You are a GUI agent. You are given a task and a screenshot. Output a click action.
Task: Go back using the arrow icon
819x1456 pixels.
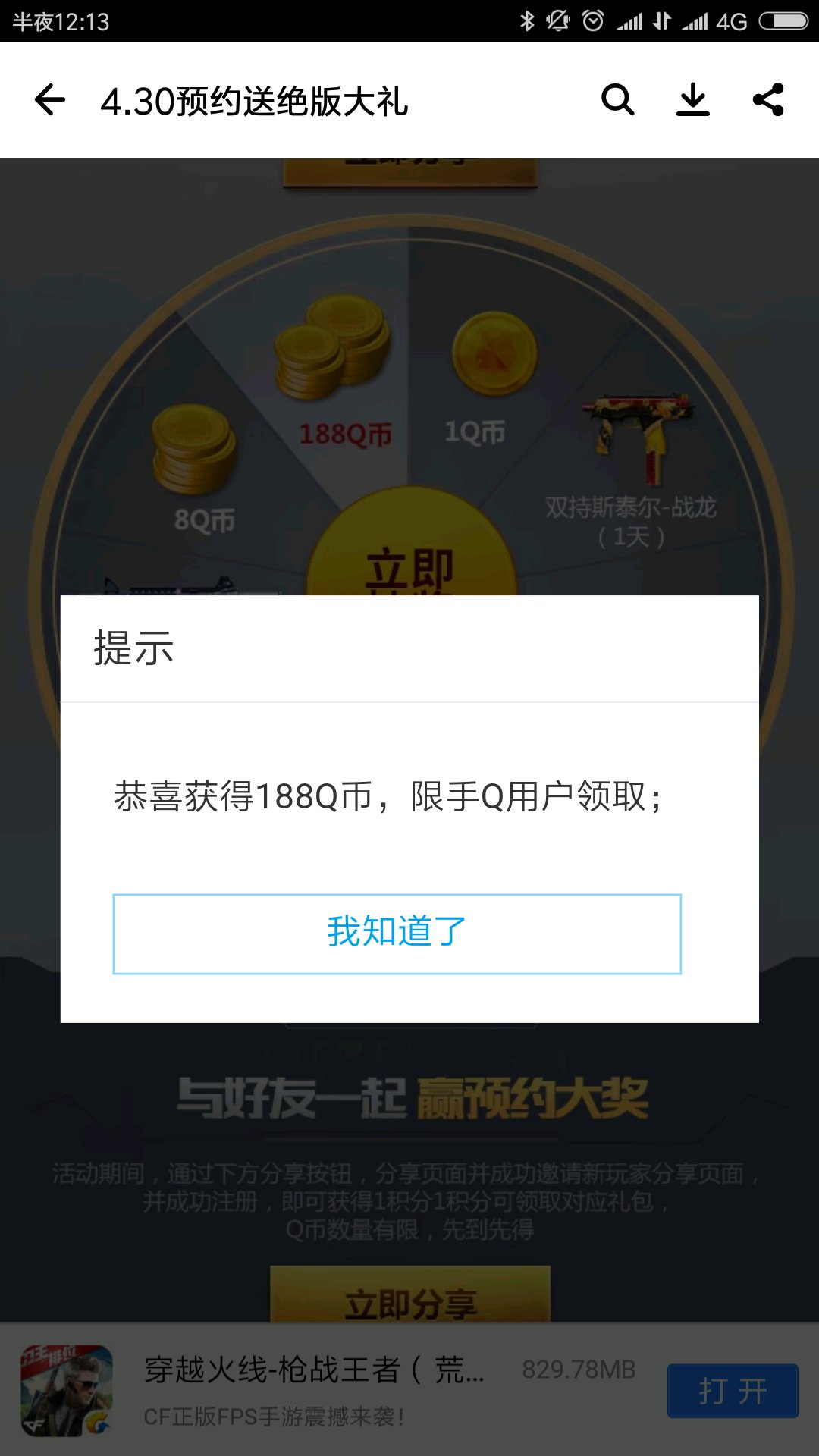(50, 100)
